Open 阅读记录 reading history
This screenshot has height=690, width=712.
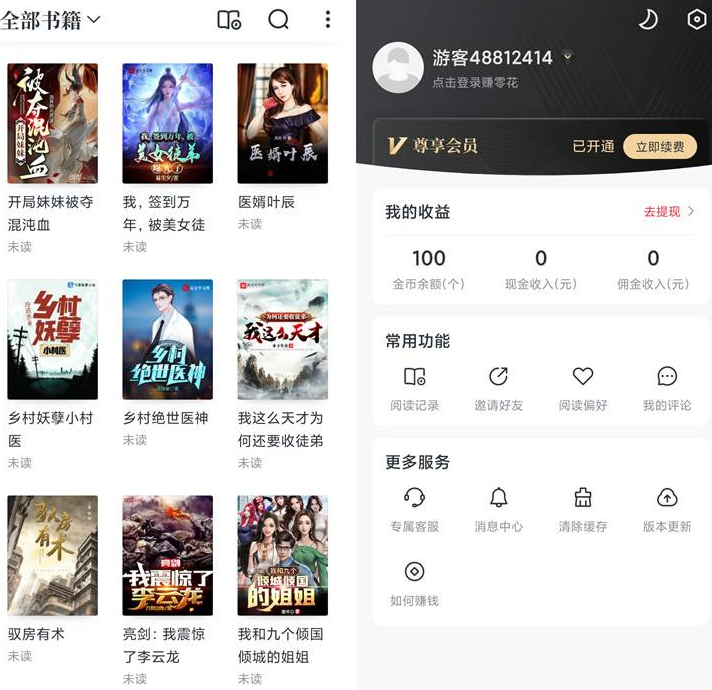pyautogui.click(x=414, y=388)
